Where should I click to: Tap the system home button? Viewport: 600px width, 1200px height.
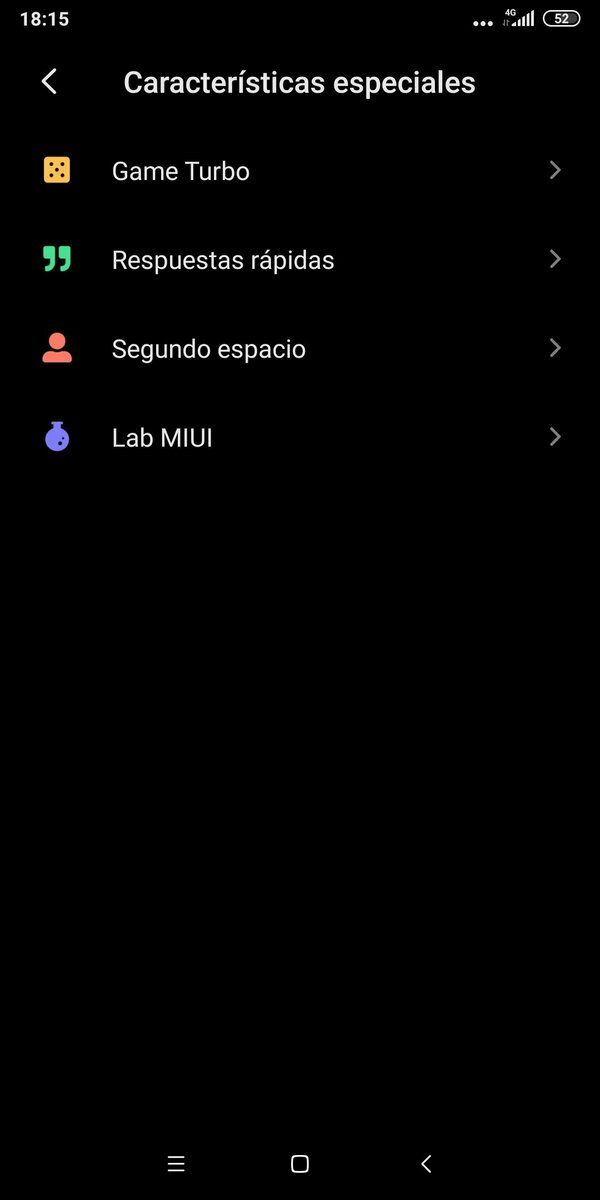coord(299,1164)
